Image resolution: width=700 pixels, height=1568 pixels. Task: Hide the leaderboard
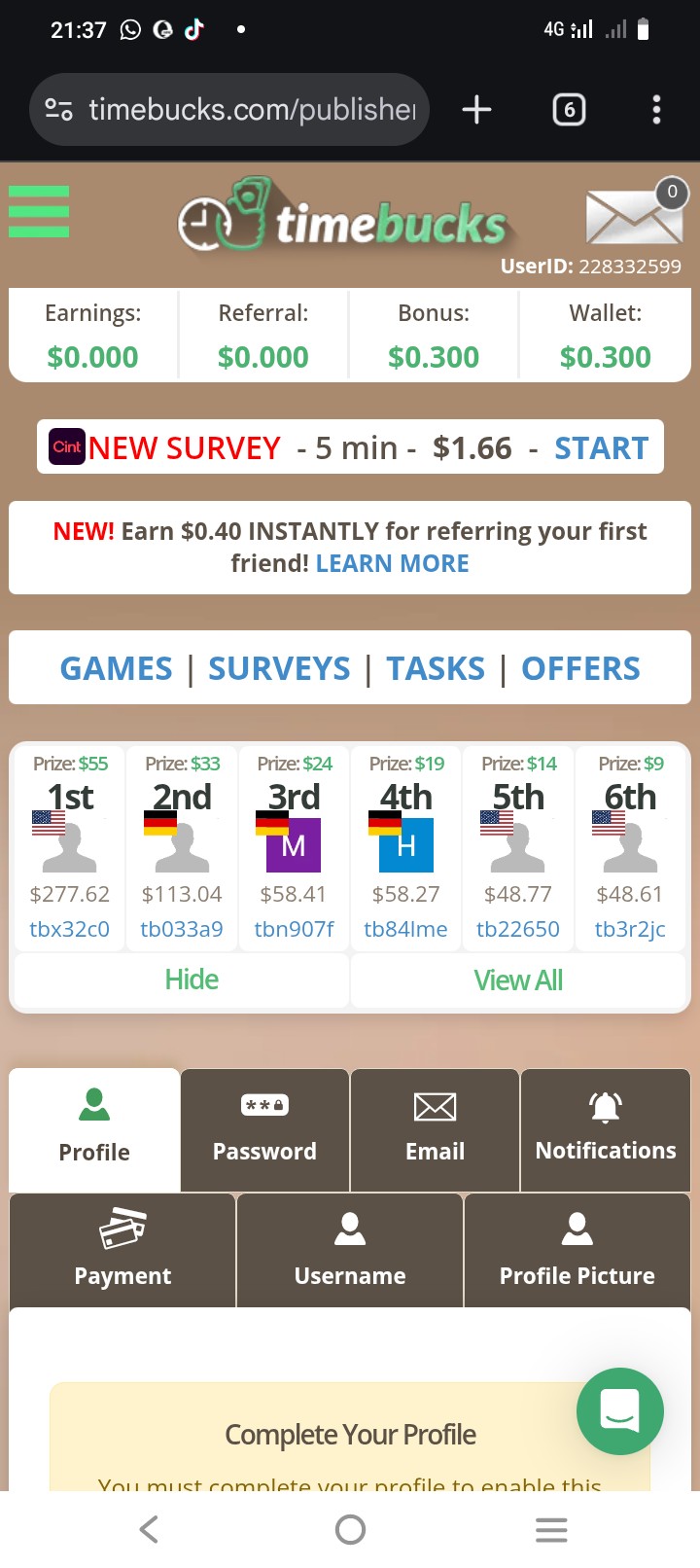click(192, 980)
